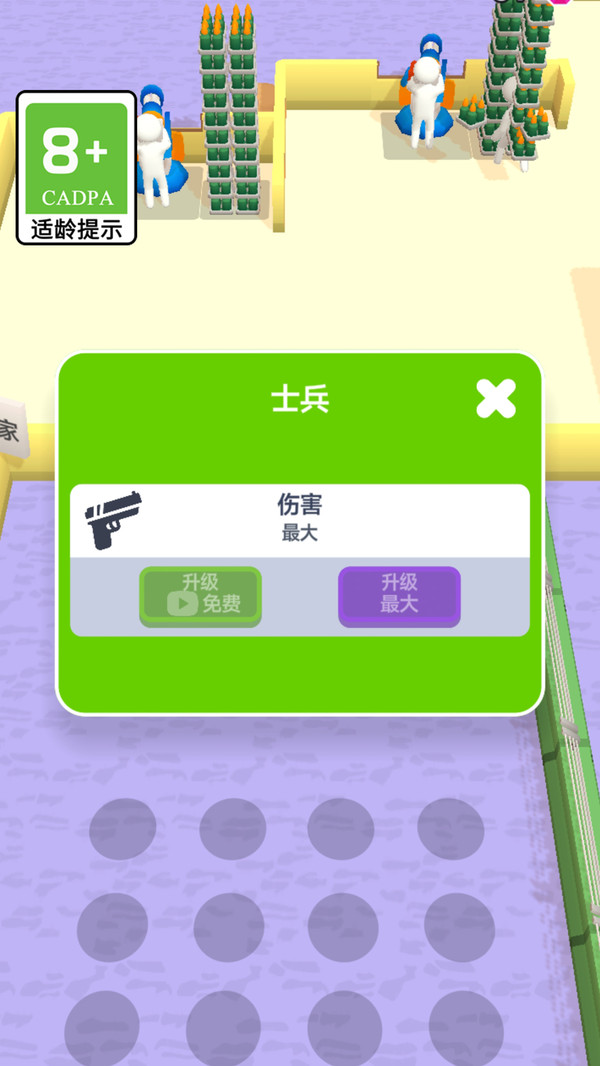Close the 士兵 upgrade dialog

click(x=495, y=399)
